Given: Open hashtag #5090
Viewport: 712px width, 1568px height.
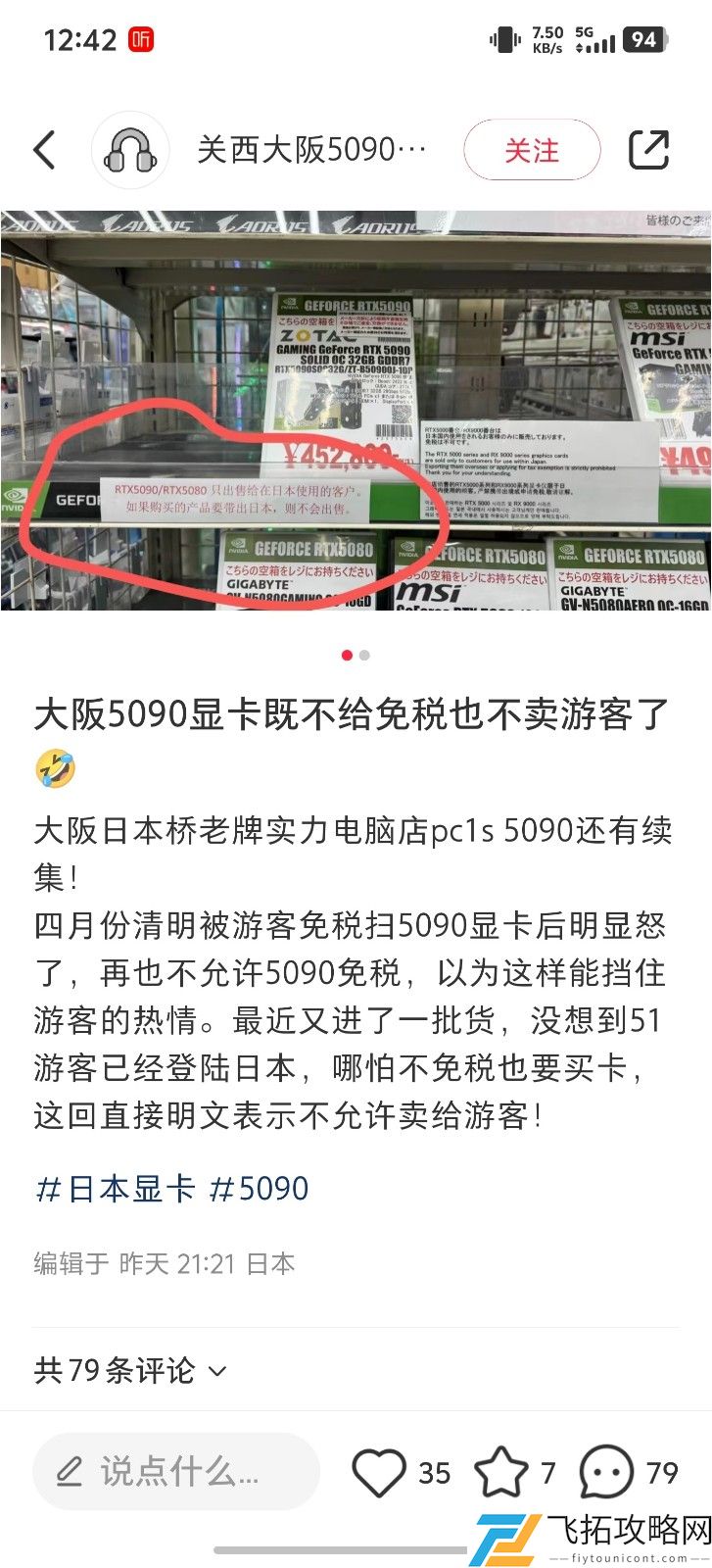Looking at the screenshot, I should [x=260, y=1189].
